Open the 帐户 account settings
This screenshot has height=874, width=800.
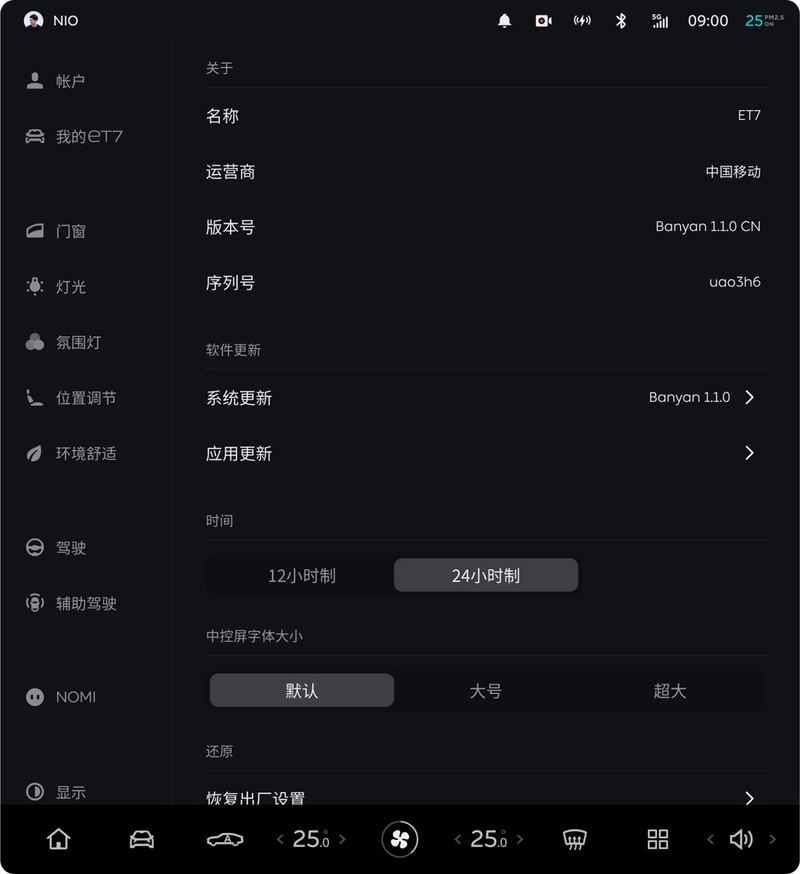click(70, 82)
